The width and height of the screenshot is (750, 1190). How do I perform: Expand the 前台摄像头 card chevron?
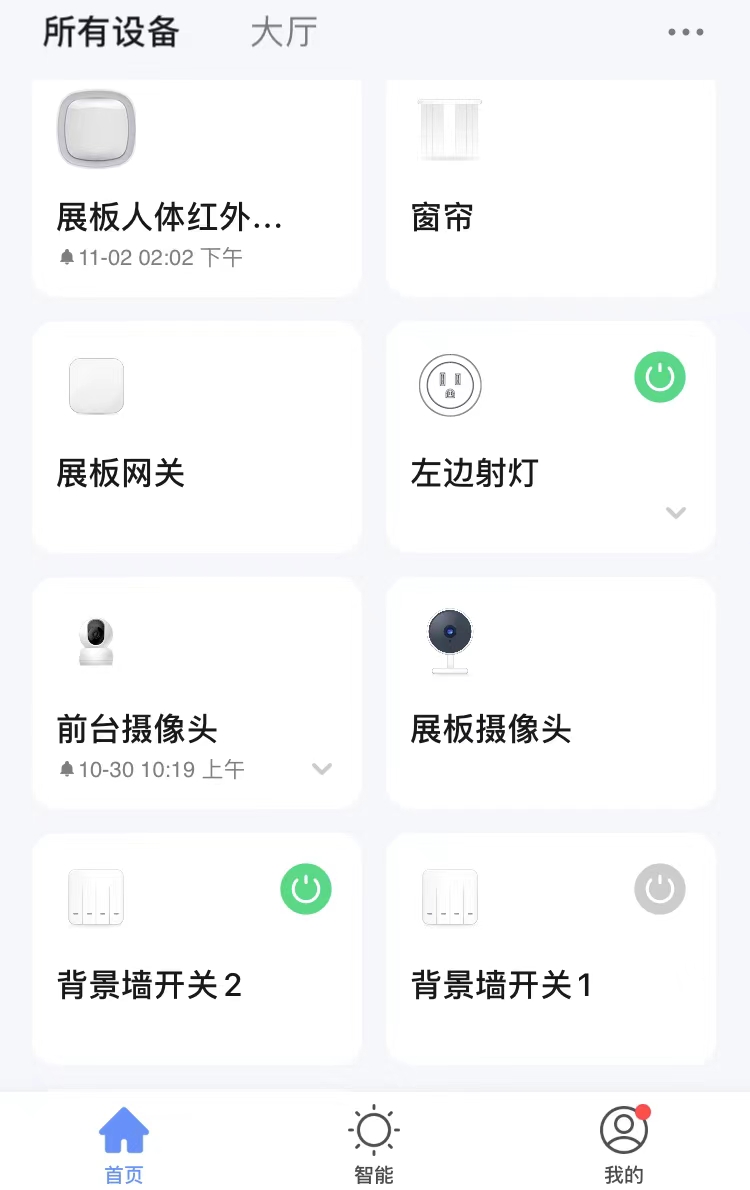(322, 769)
